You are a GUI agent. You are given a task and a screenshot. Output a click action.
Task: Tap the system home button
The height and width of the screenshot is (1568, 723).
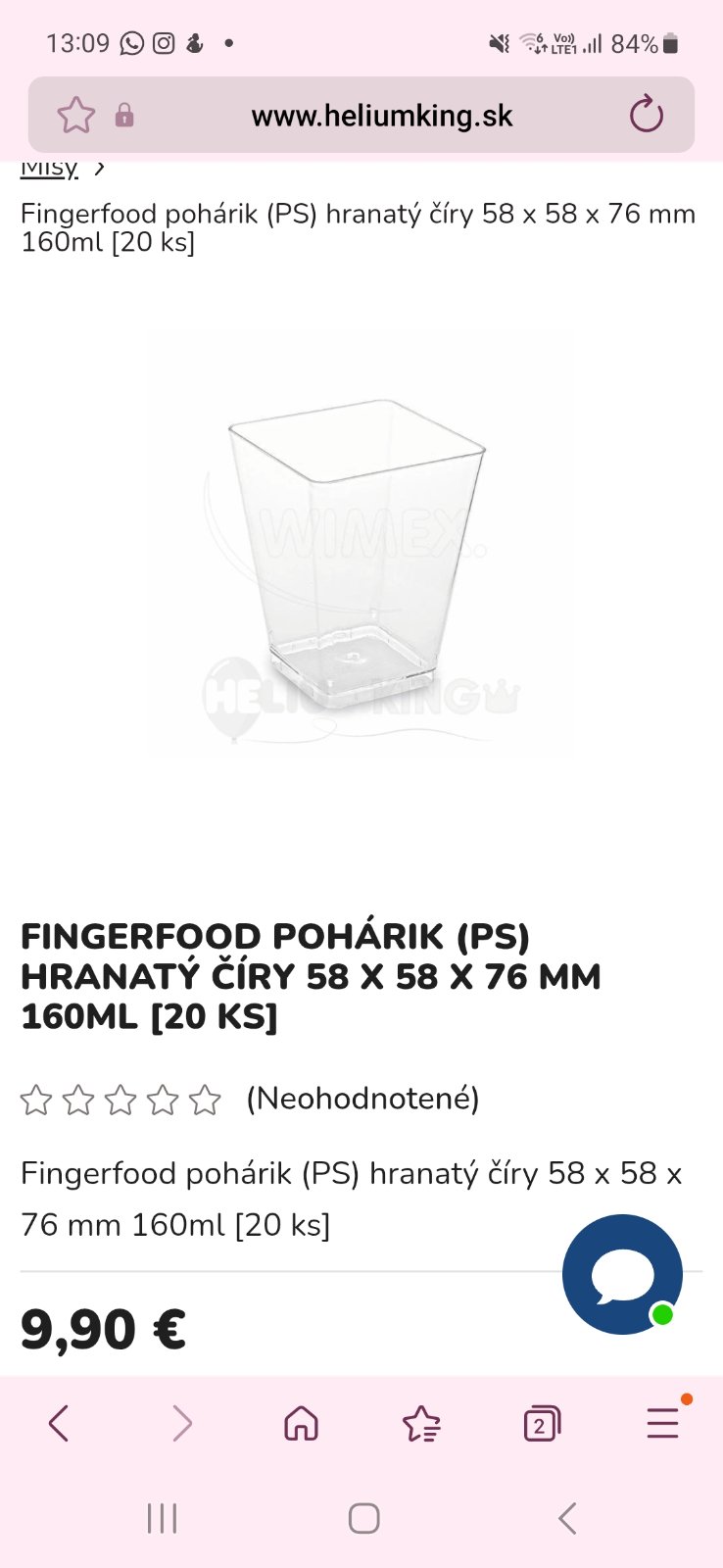tap(363, 1518)
